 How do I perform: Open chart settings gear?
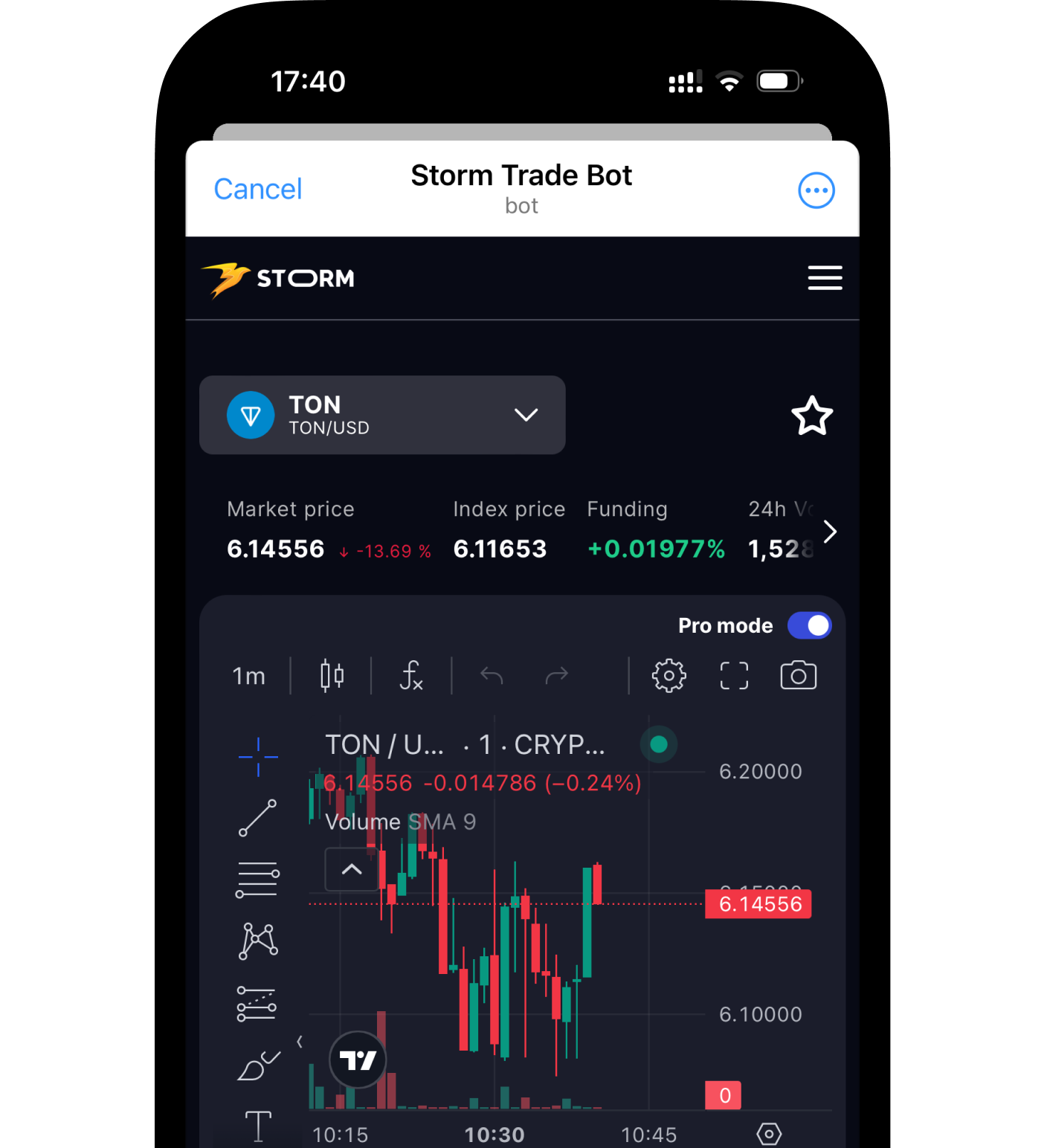tap(669, 676)
